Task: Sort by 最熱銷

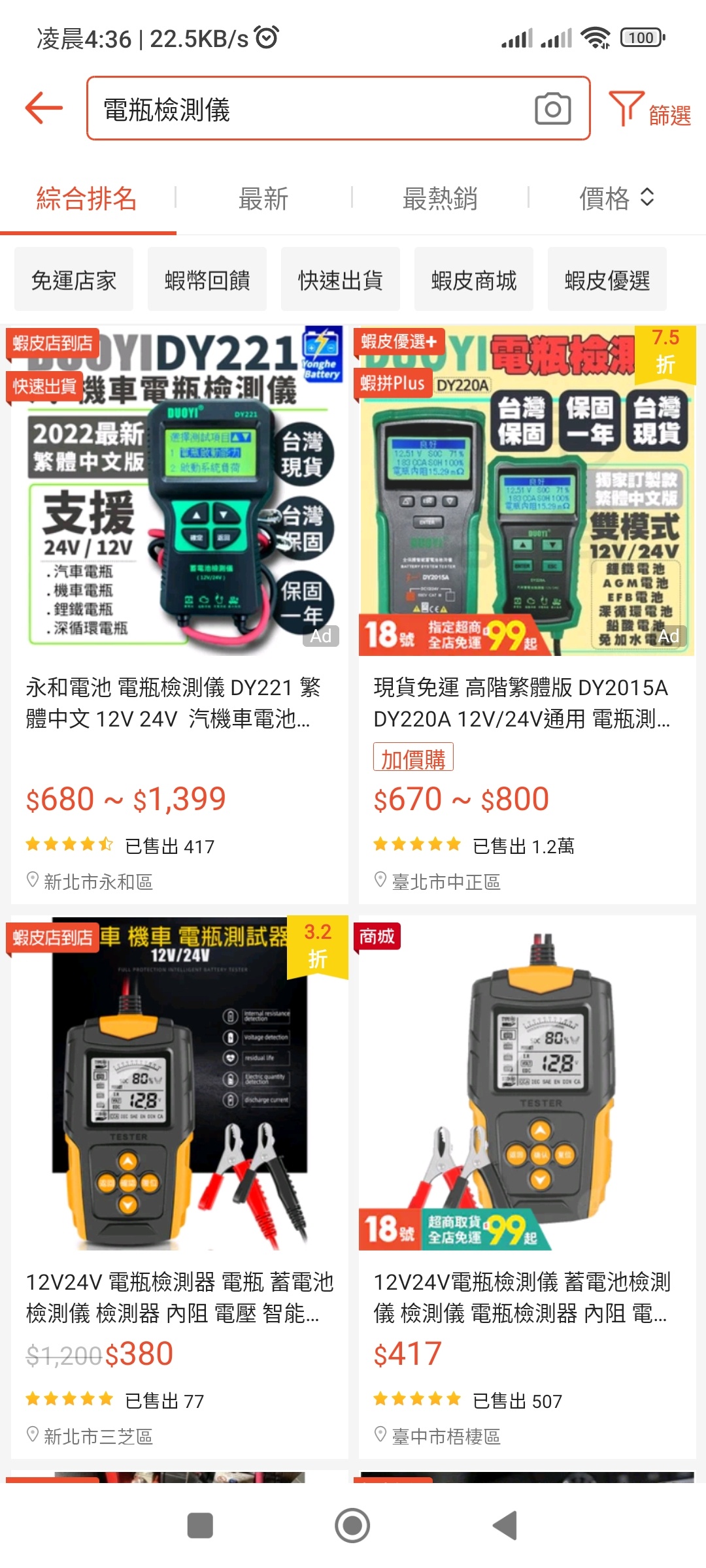Action: 440,199
